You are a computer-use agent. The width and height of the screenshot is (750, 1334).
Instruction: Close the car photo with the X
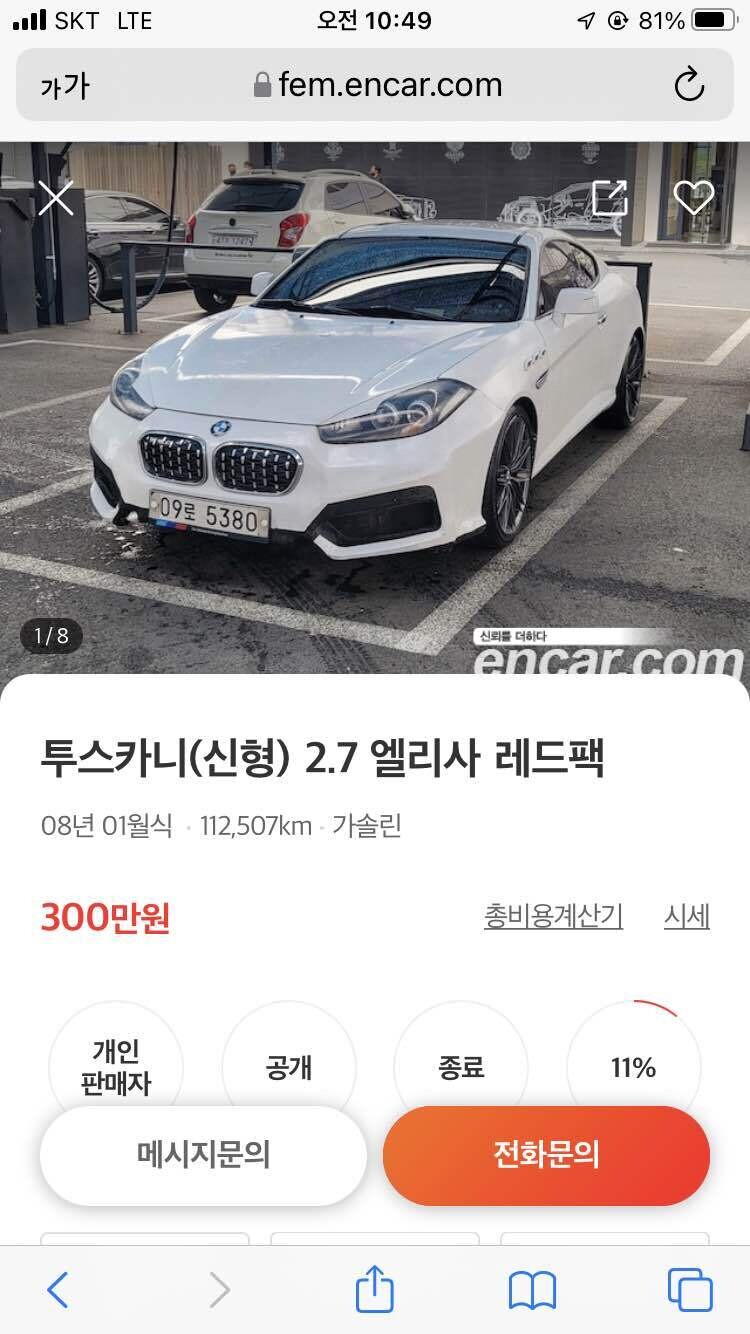(55, 198)
